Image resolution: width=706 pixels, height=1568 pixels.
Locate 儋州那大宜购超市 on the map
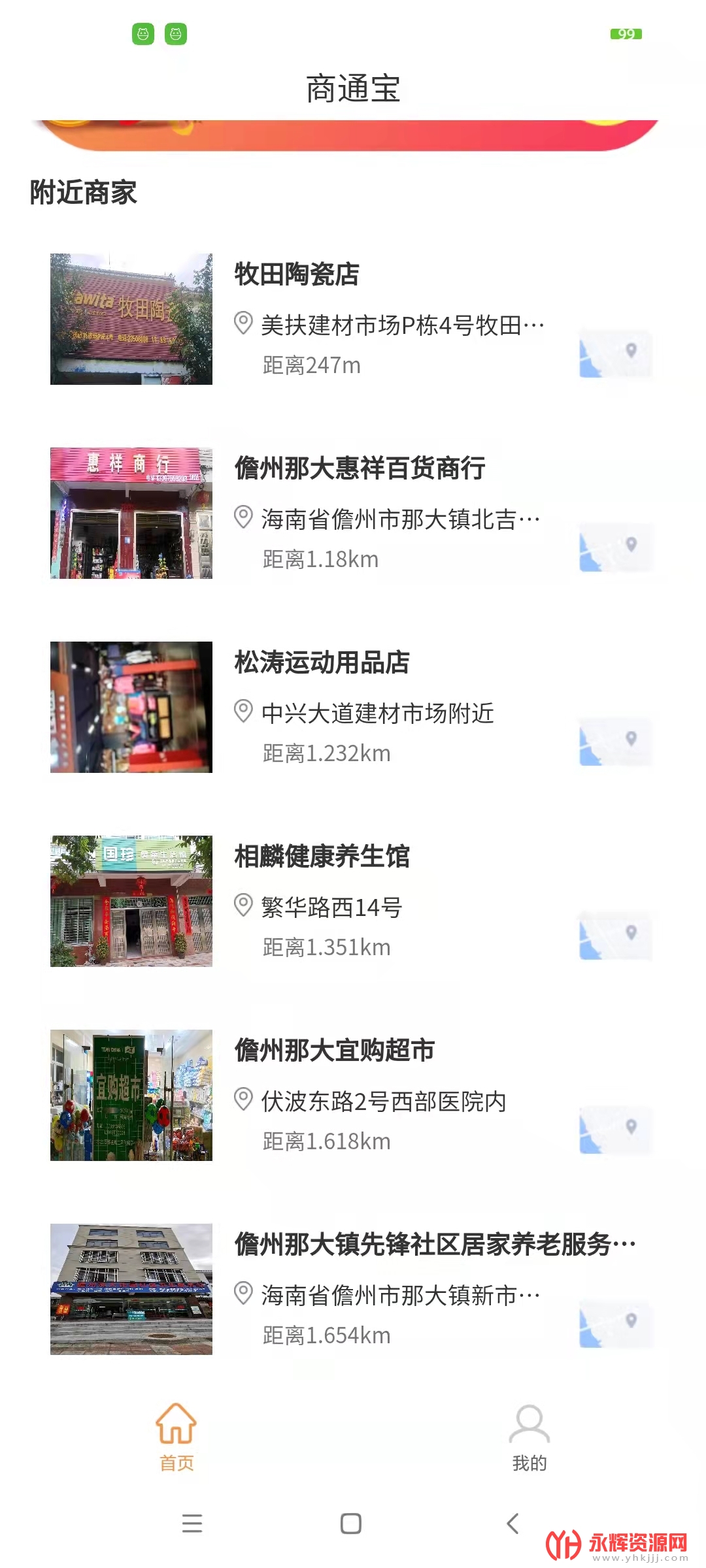615,1130
